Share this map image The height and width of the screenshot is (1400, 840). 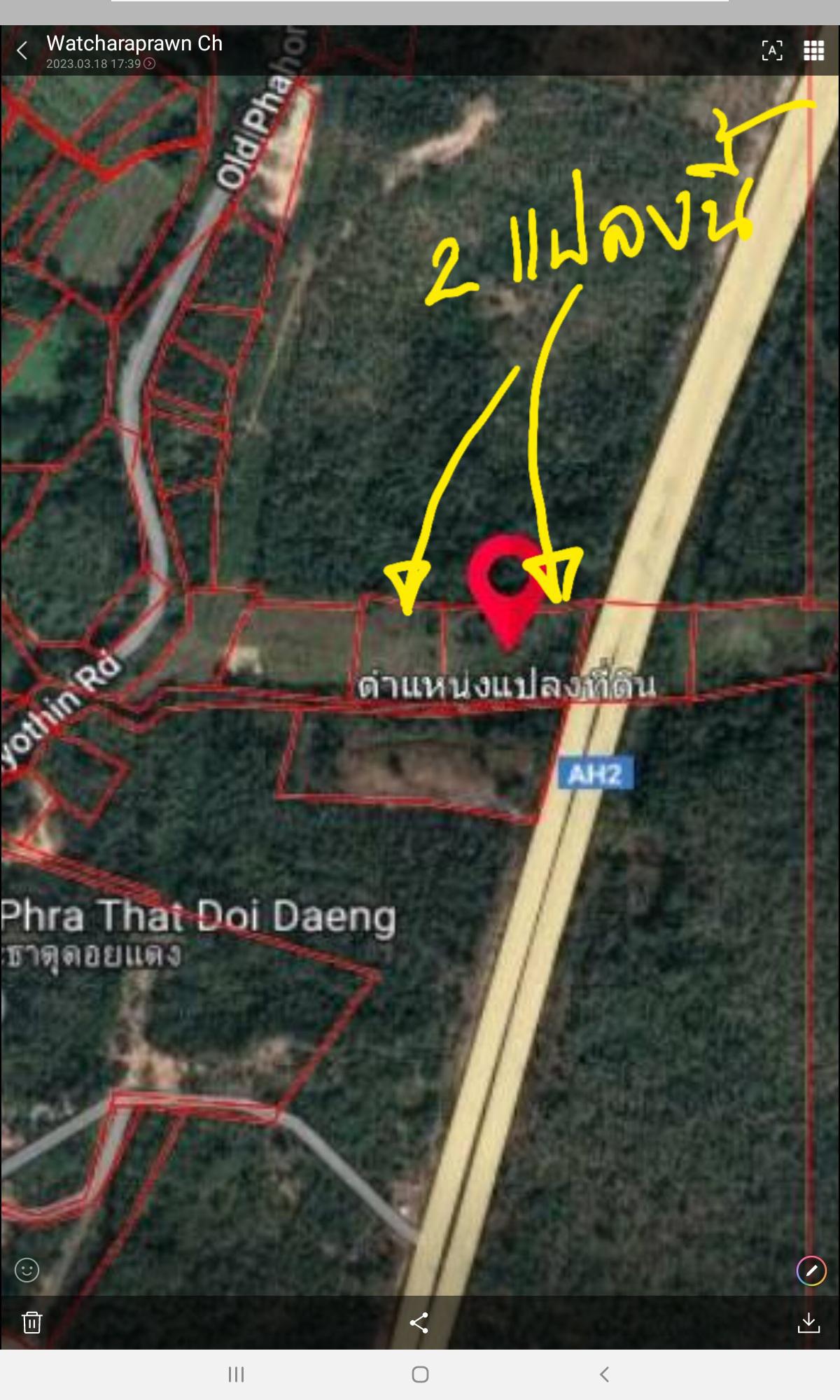tap(419, 1322)
